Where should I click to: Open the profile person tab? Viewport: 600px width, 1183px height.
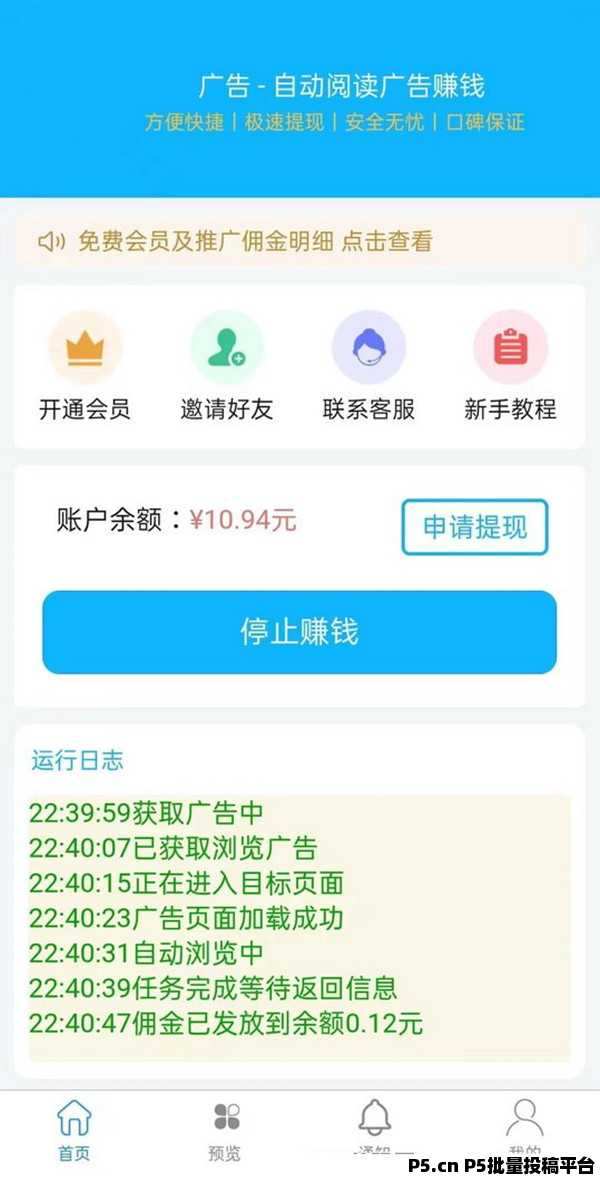[524, 1125]
